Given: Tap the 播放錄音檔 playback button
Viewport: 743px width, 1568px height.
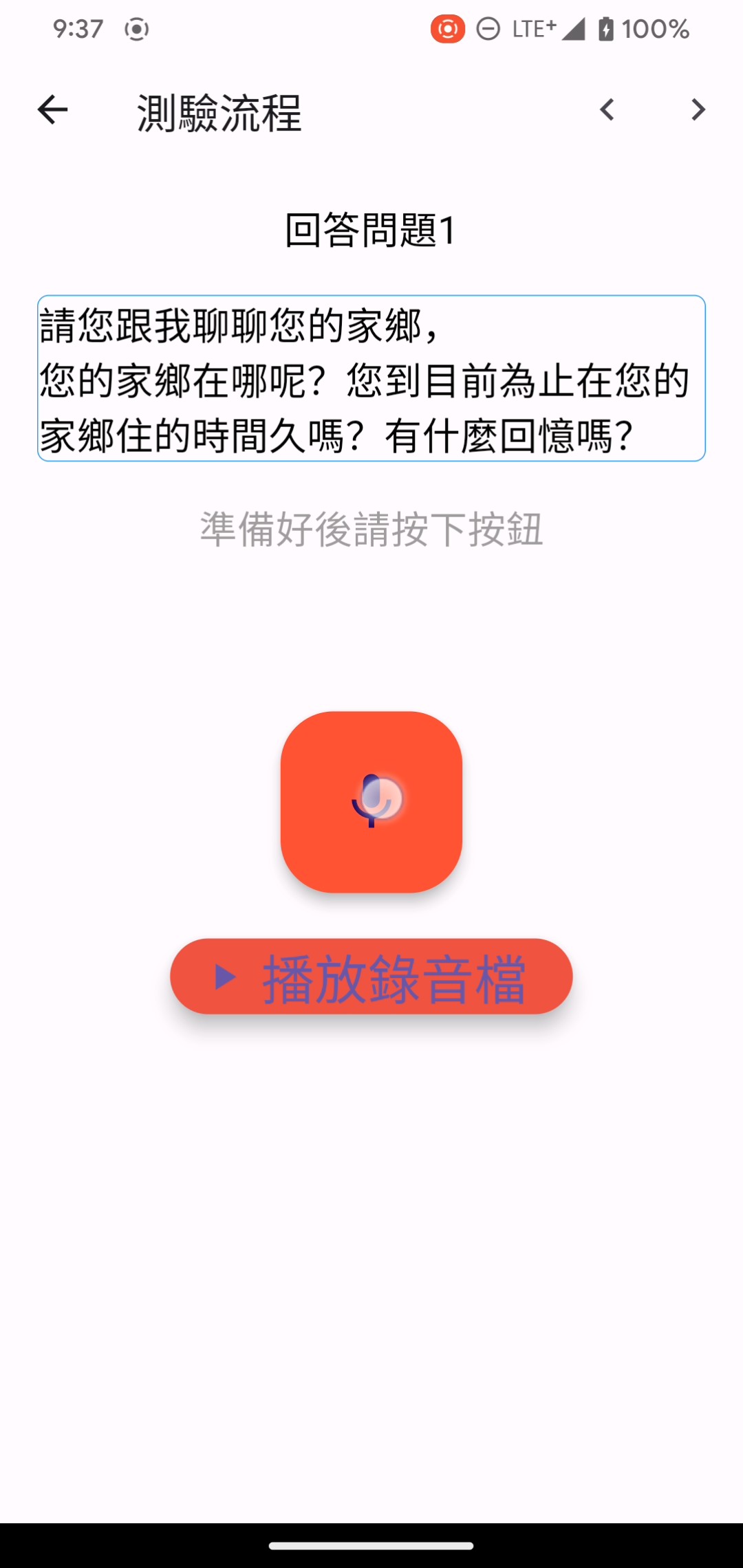Looking at the screenshot, I should (371, 977).
